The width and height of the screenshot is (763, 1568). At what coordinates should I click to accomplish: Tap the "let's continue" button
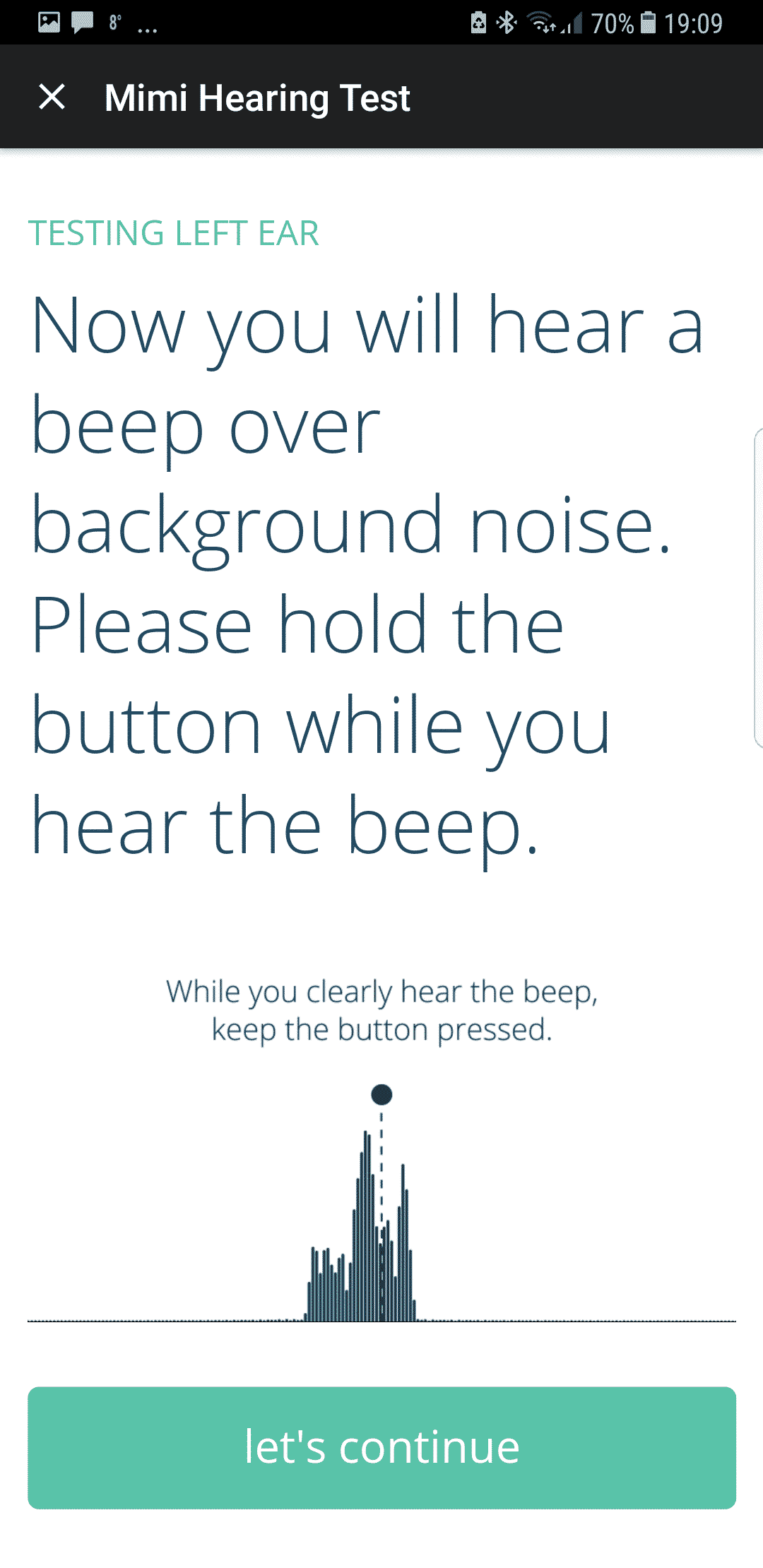381,1447
